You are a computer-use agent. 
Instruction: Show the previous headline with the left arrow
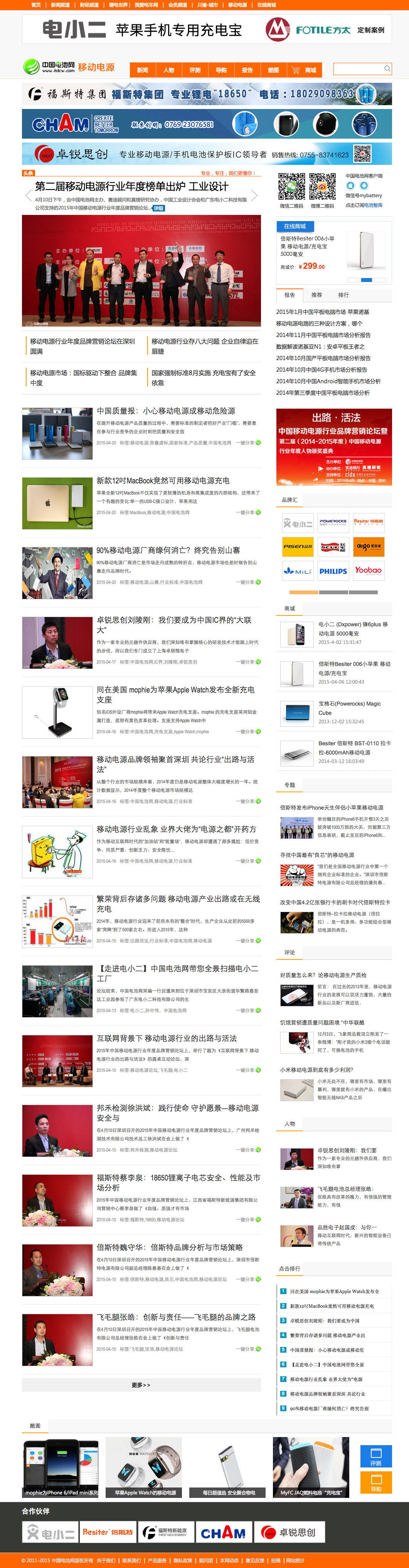(28, 195)
